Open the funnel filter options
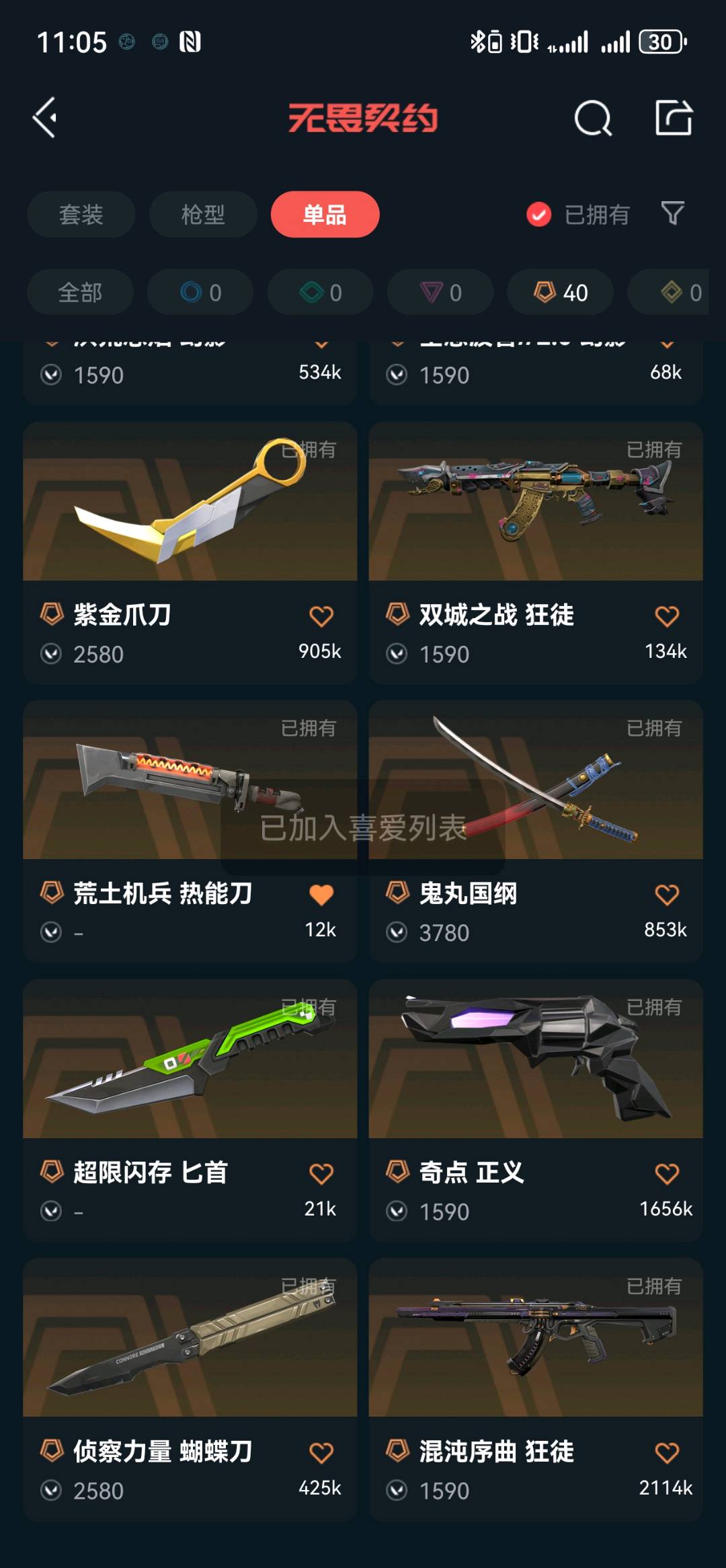This screenshot has height=1568, width=726. (673, 214)
